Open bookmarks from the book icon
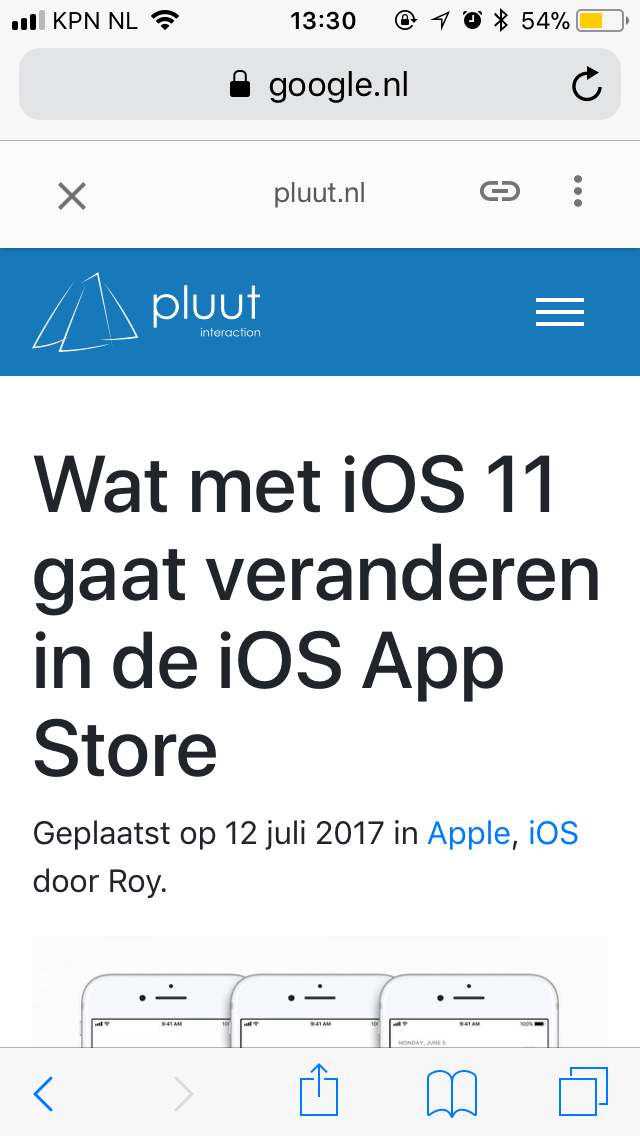 tap(451, 1093)
